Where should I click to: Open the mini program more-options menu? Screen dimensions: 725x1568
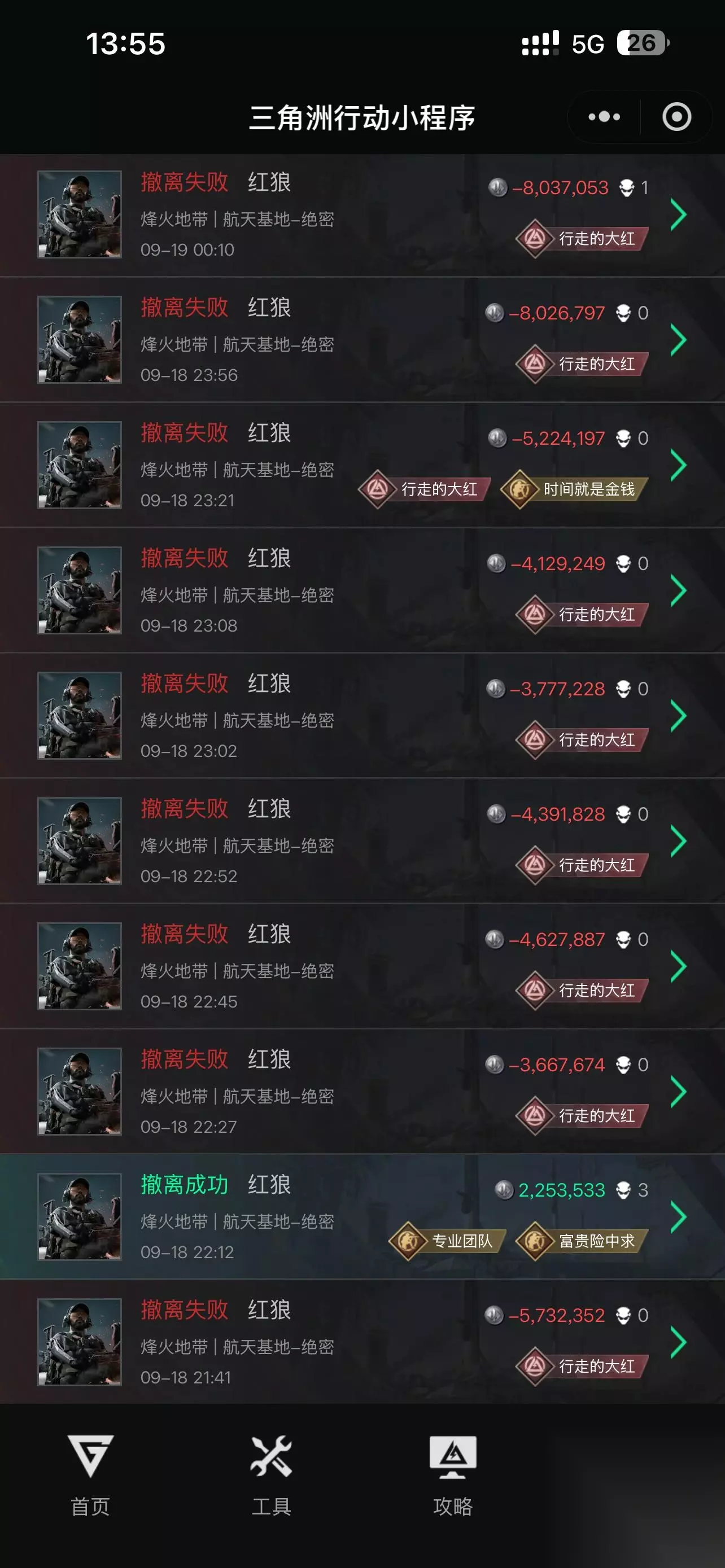pyautogui.click(x=604, y=117)
